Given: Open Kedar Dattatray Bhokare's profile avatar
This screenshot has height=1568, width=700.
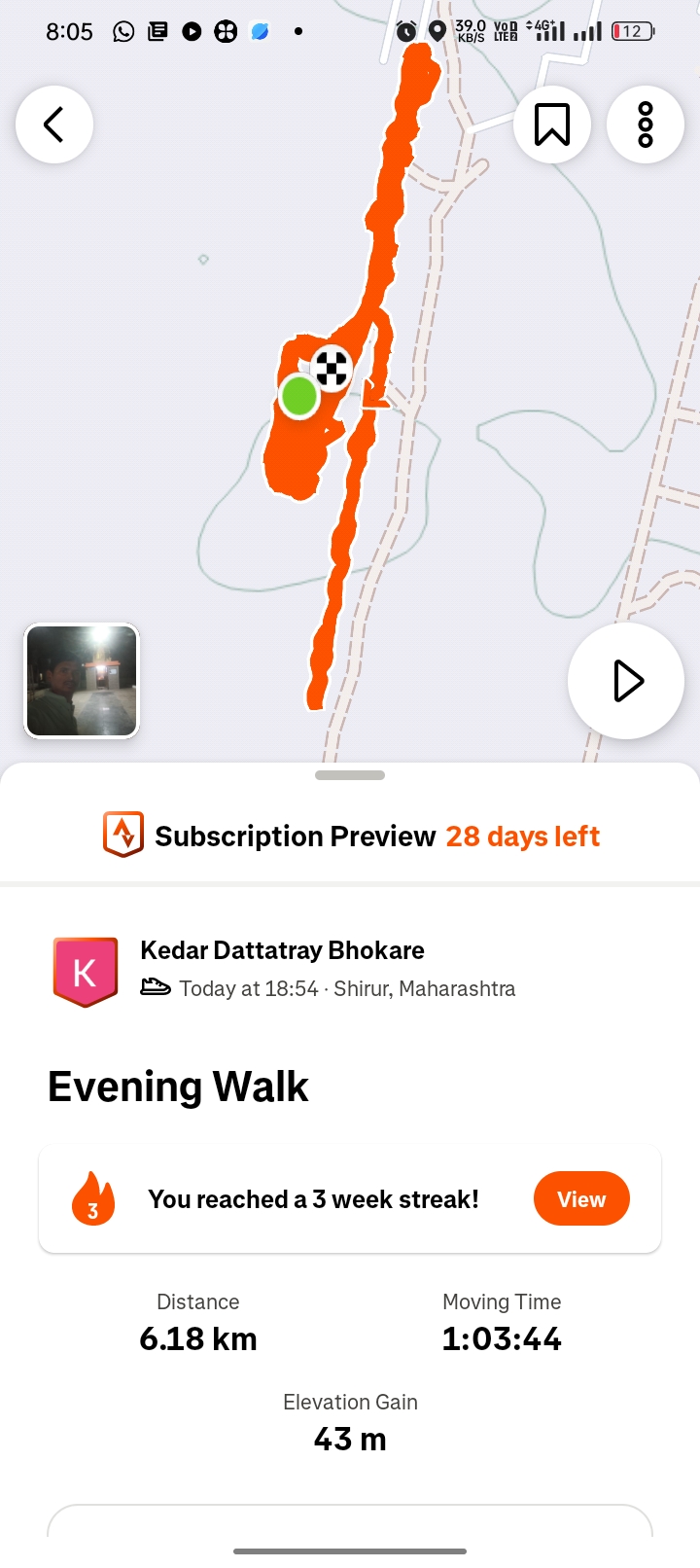Looking at the screenshot, I should (x=86, y=971).
